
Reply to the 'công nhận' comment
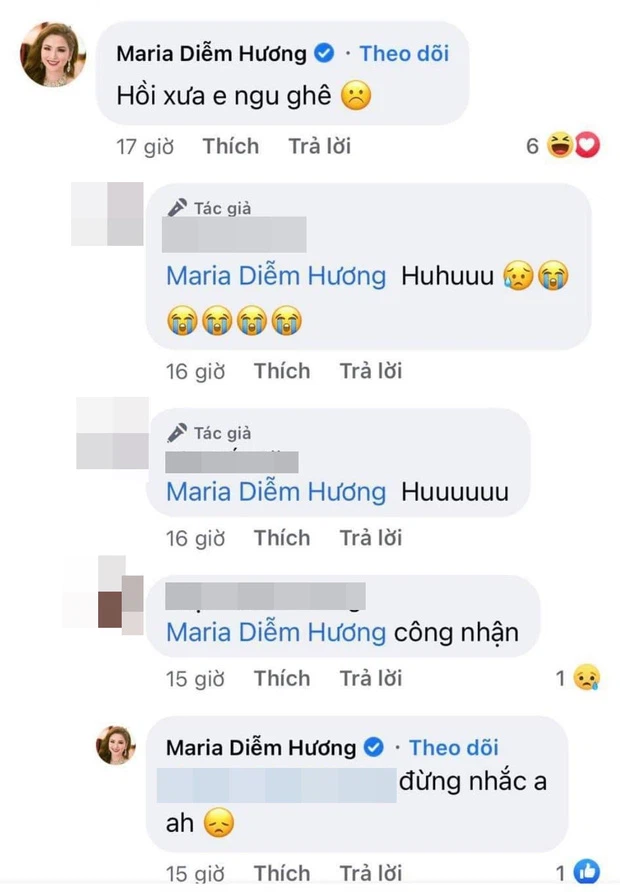click(x=370, y=678)
